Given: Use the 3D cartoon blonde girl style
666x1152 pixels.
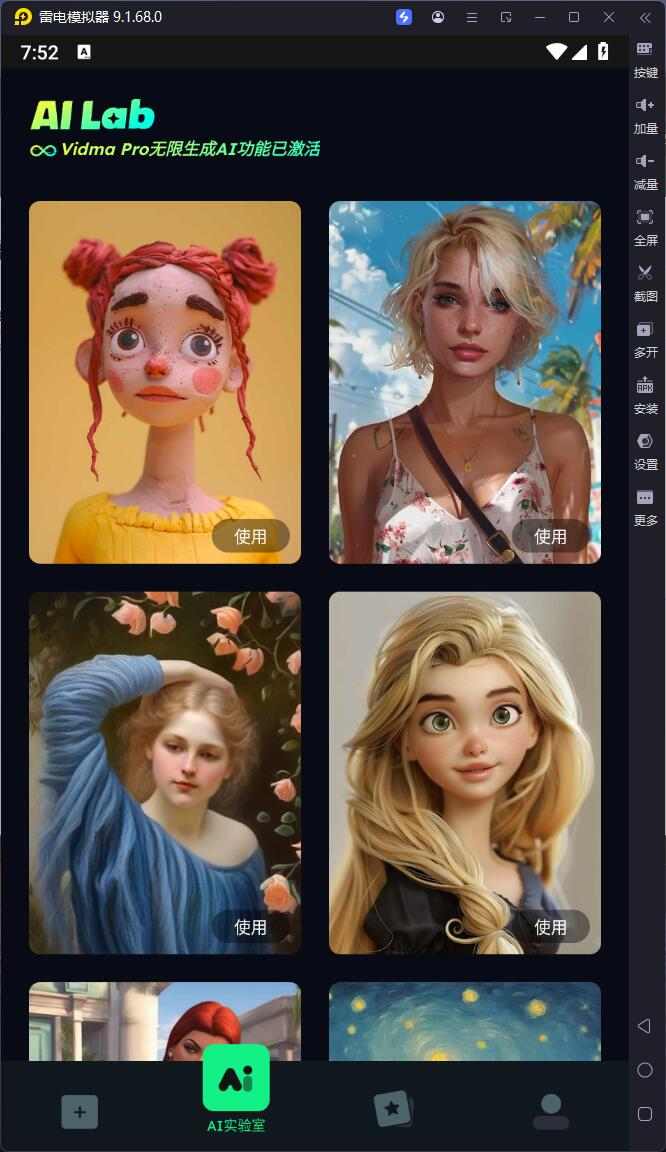Looking at the screenshot, I should (550, 927).
